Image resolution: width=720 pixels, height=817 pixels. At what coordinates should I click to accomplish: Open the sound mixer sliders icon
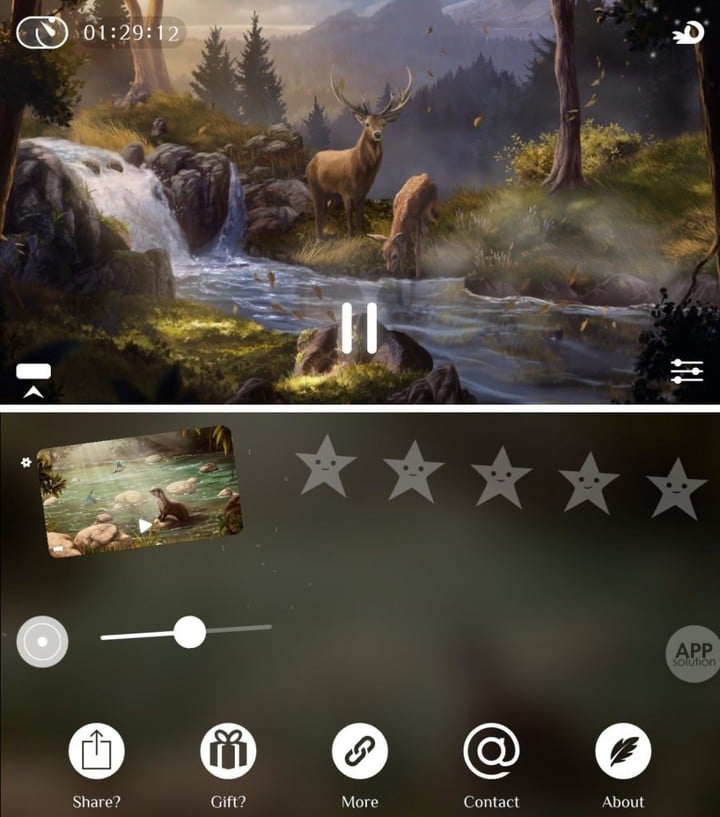687,371
